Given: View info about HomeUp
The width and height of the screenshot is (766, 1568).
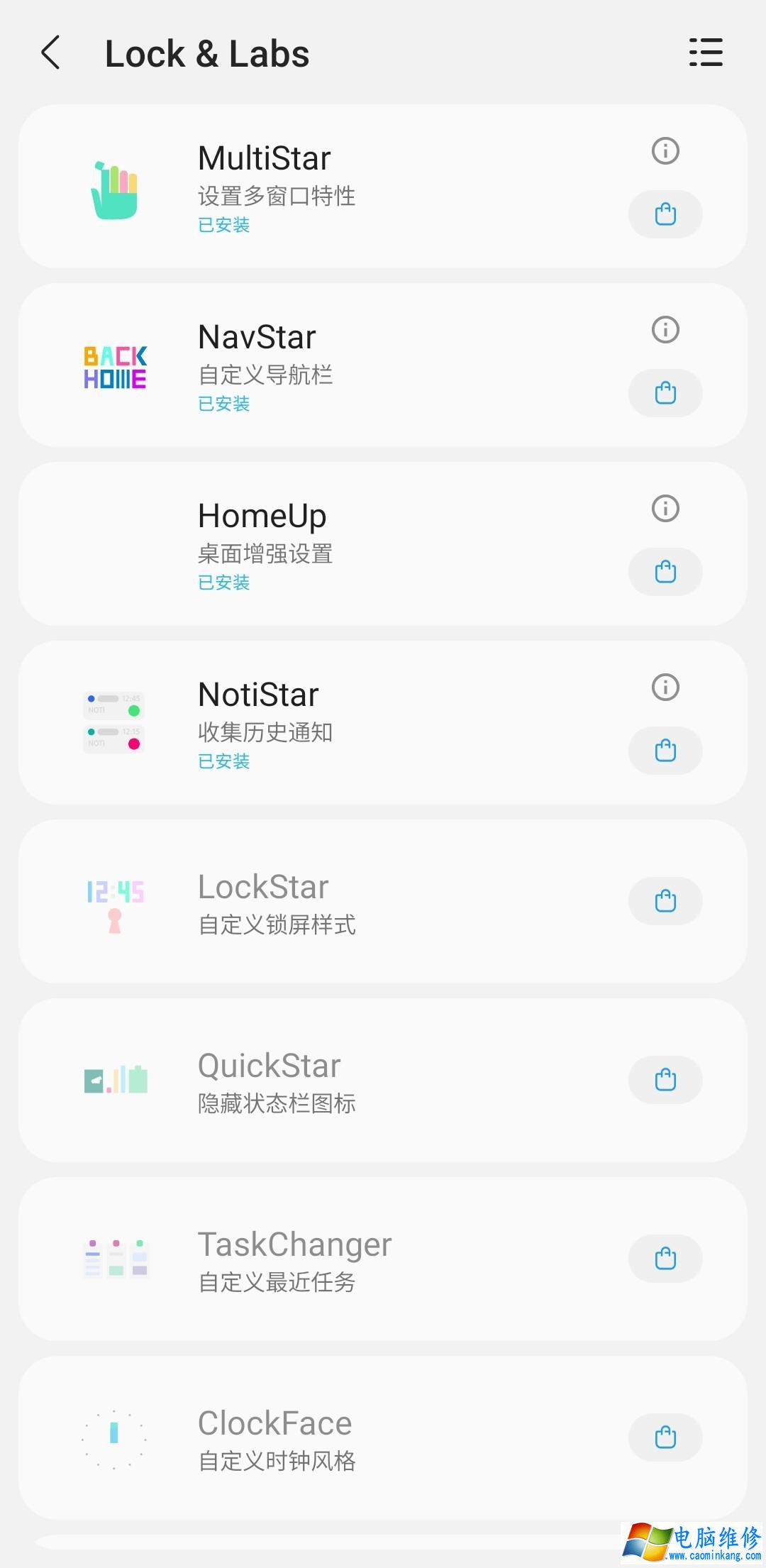Looking at the screenshot, I should [x=665, y=508].
